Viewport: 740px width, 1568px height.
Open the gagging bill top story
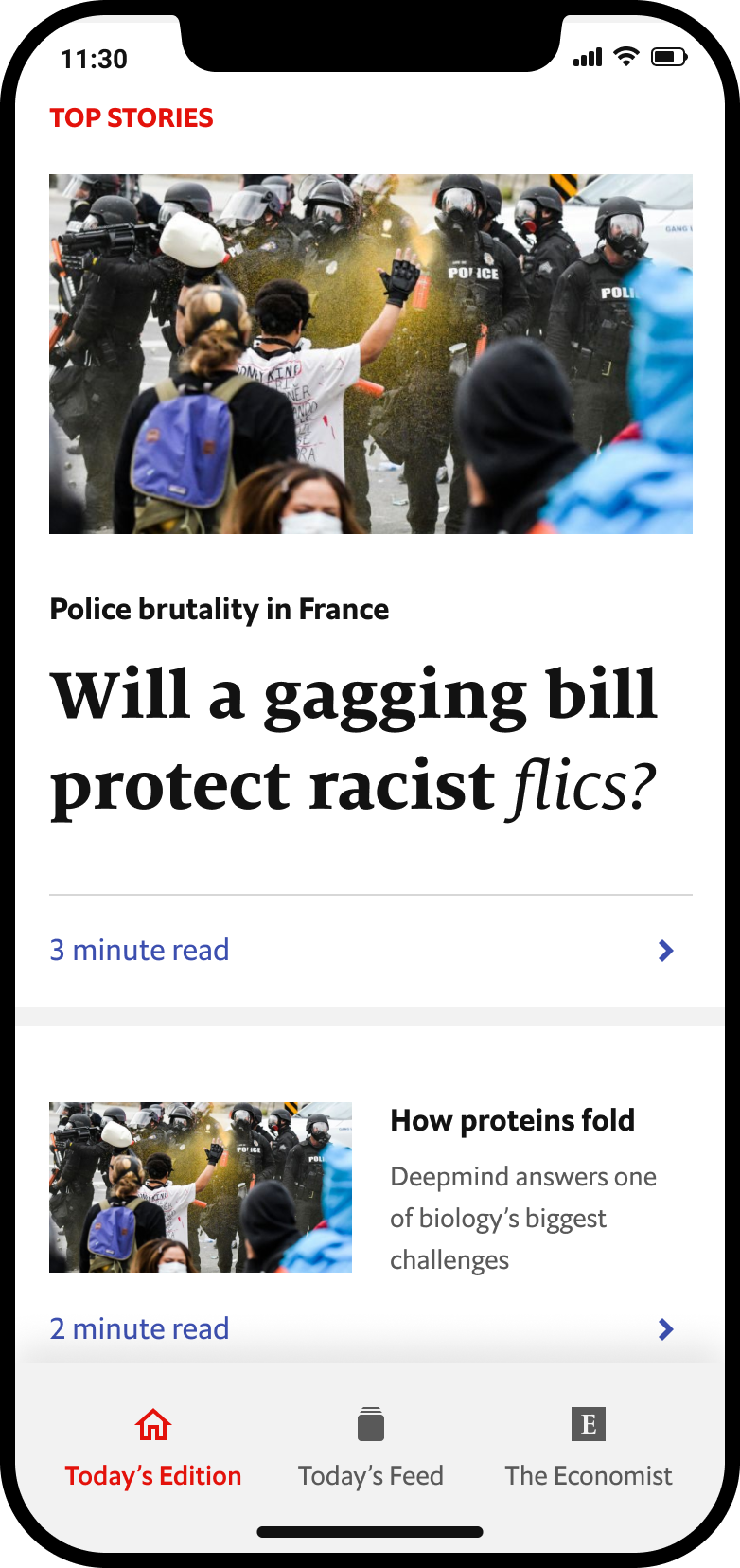[x=354, y=740]
